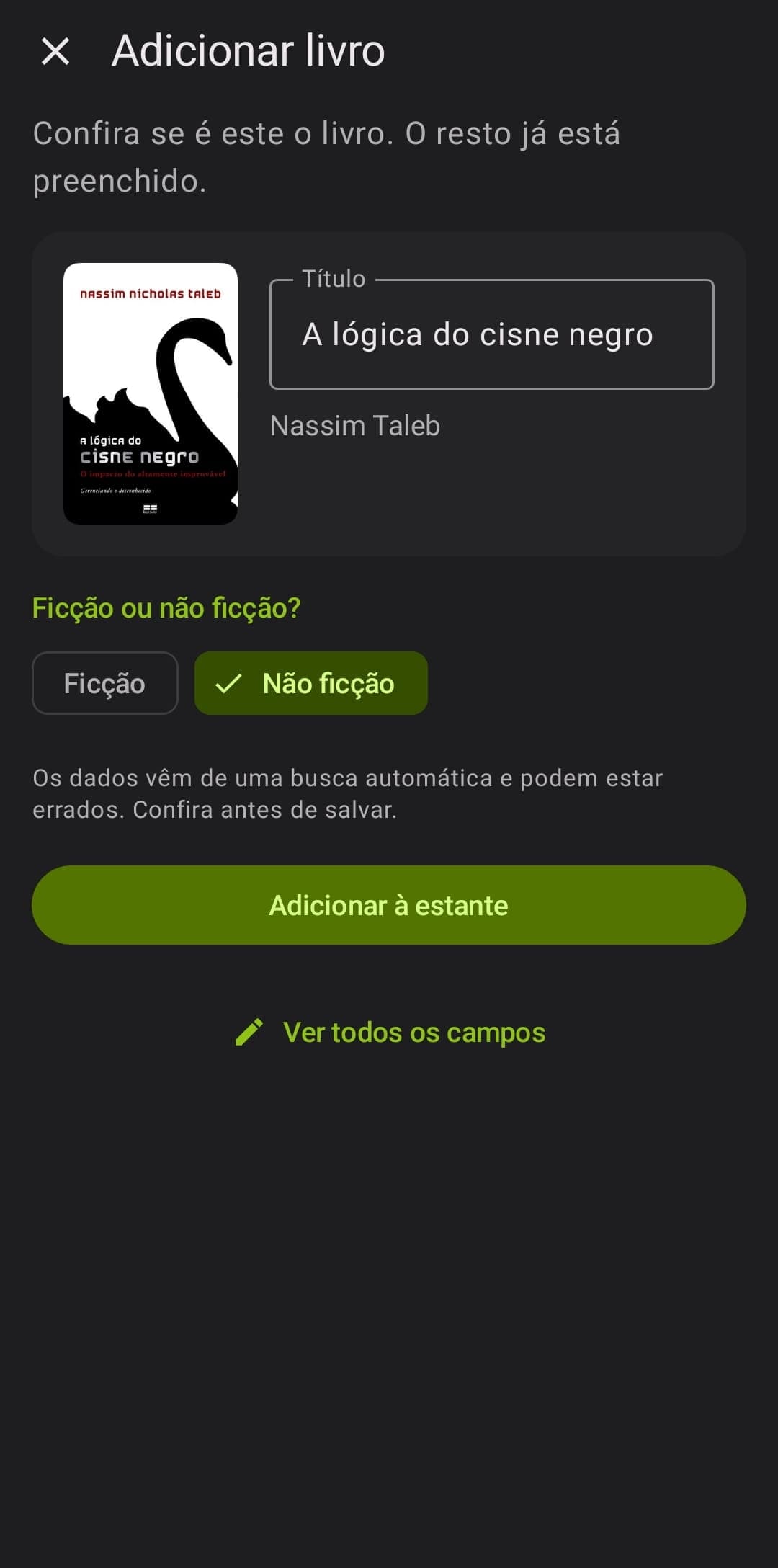The width and height of the screenshot is (778, 1568).
Task: Close the Adicionar livro screen
Action: (55, 51)
